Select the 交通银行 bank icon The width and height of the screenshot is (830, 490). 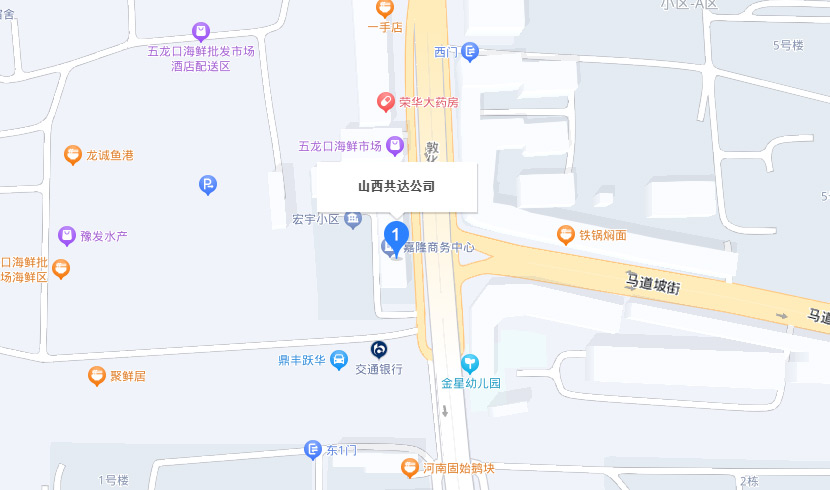pos(380,350)
